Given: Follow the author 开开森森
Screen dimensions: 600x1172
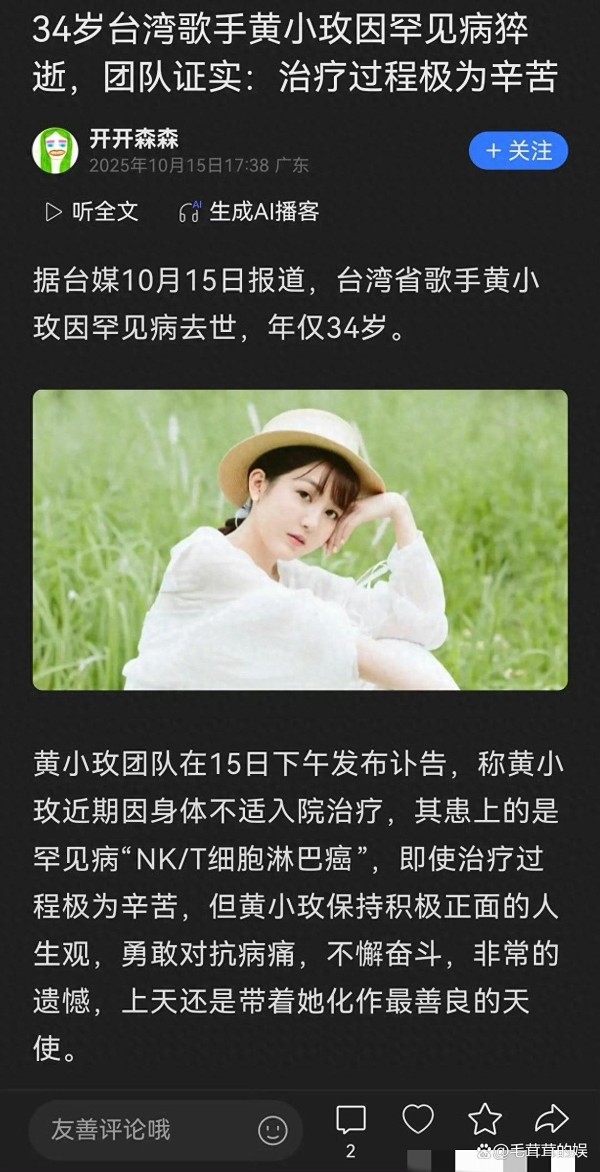Looking at the screenshot, I should click(518, 151).
